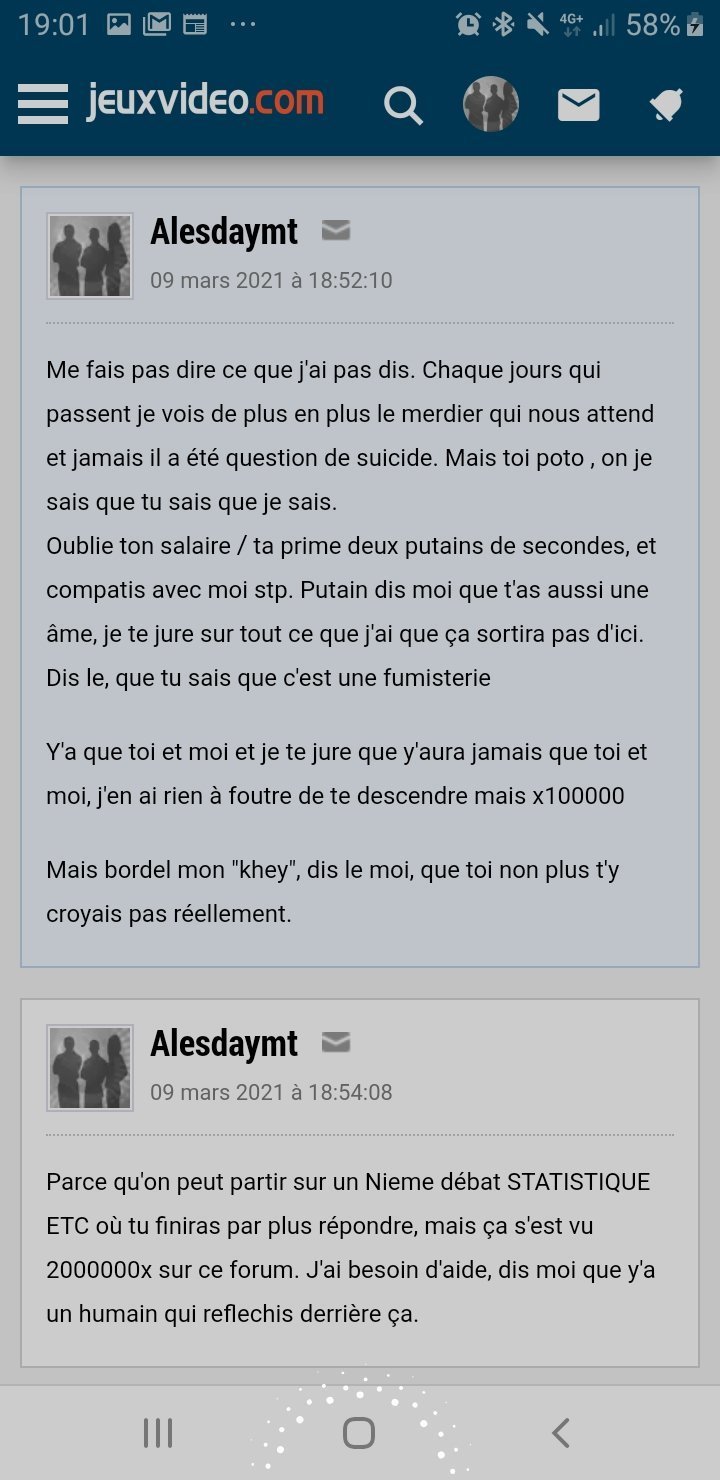Tap Alesdaymt's avatar on the 18:54:08 post
The width and height of the screenshot is (720, 1480).
point(90,1068)
